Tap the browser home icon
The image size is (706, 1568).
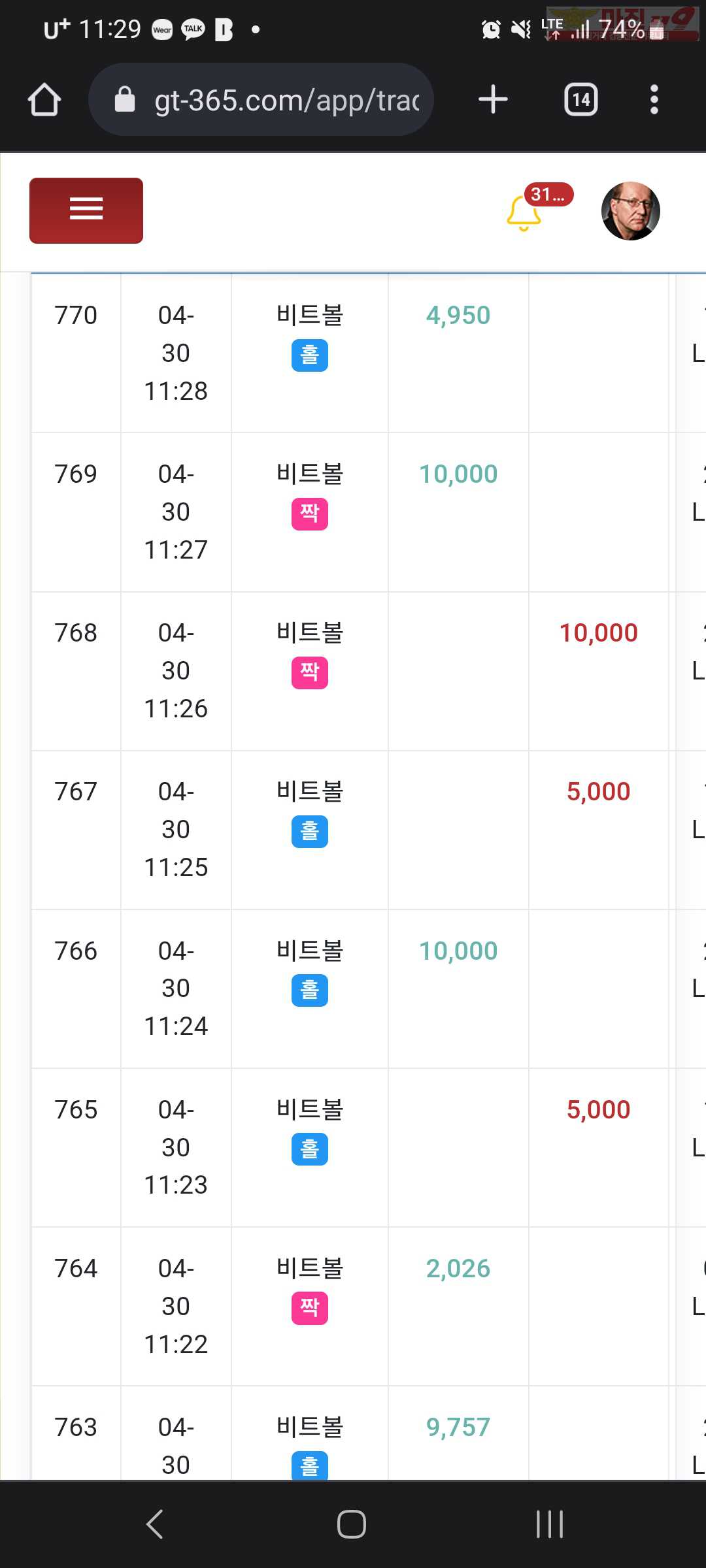tap(44, 99)
